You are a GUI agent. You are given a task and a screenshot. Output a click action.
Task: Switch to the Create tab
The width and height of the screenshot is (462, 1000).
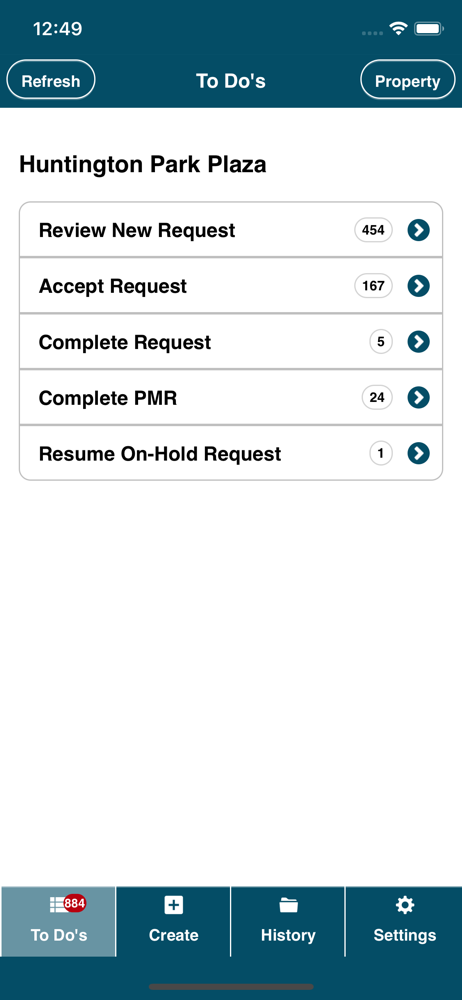(173, 921)
